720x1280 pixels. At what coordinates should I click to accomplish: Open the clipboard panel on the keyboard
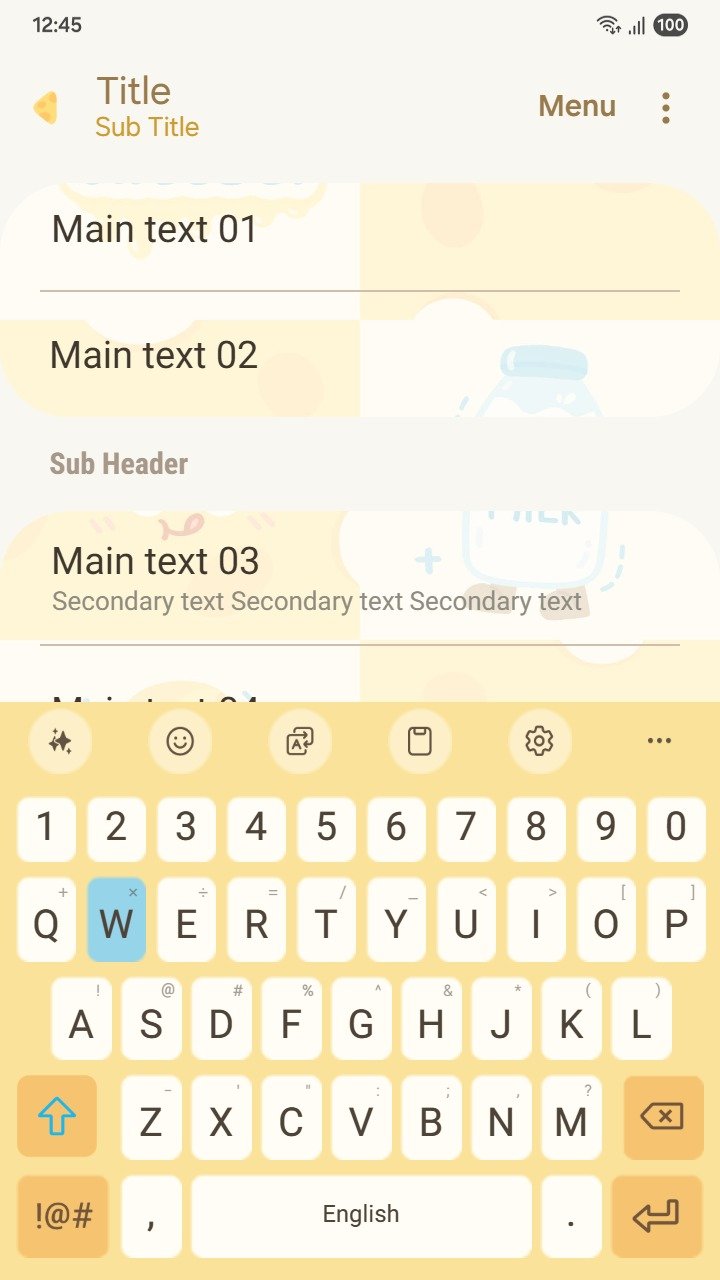point(420,740)
